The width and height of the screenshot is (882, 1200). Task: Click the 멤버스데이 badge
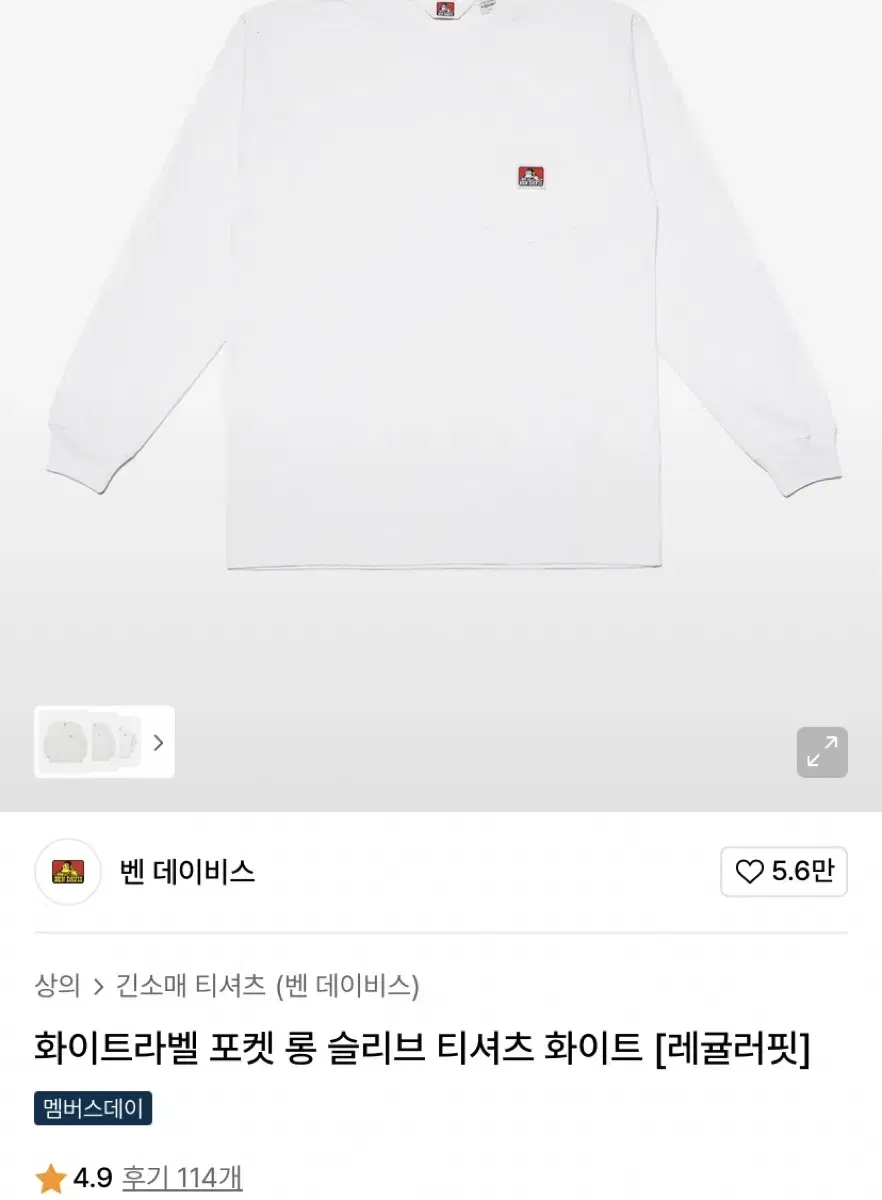[92, 1109]
